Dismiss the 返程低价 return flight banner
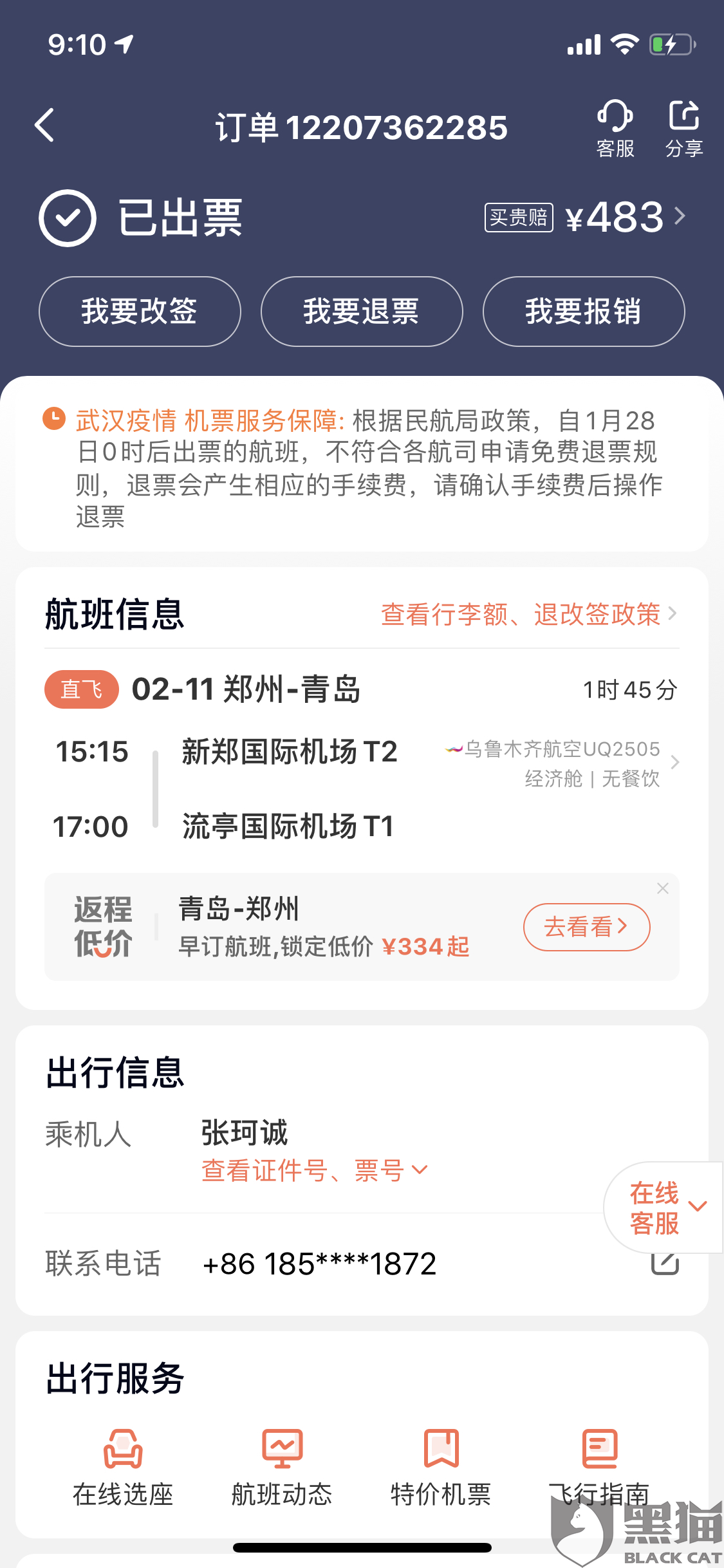The height and width of the screenshot is (1568, 724). click(662, 888)
